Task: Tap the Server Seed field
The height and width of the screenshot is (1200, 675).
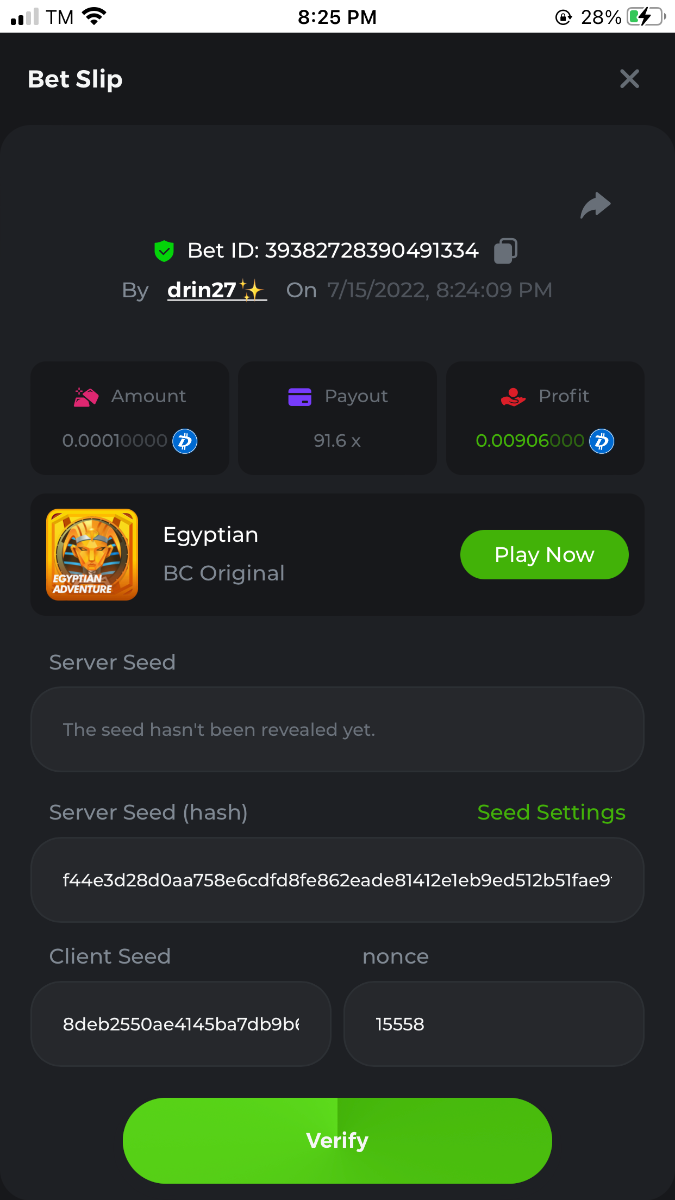Action: [x=337, y=729]
